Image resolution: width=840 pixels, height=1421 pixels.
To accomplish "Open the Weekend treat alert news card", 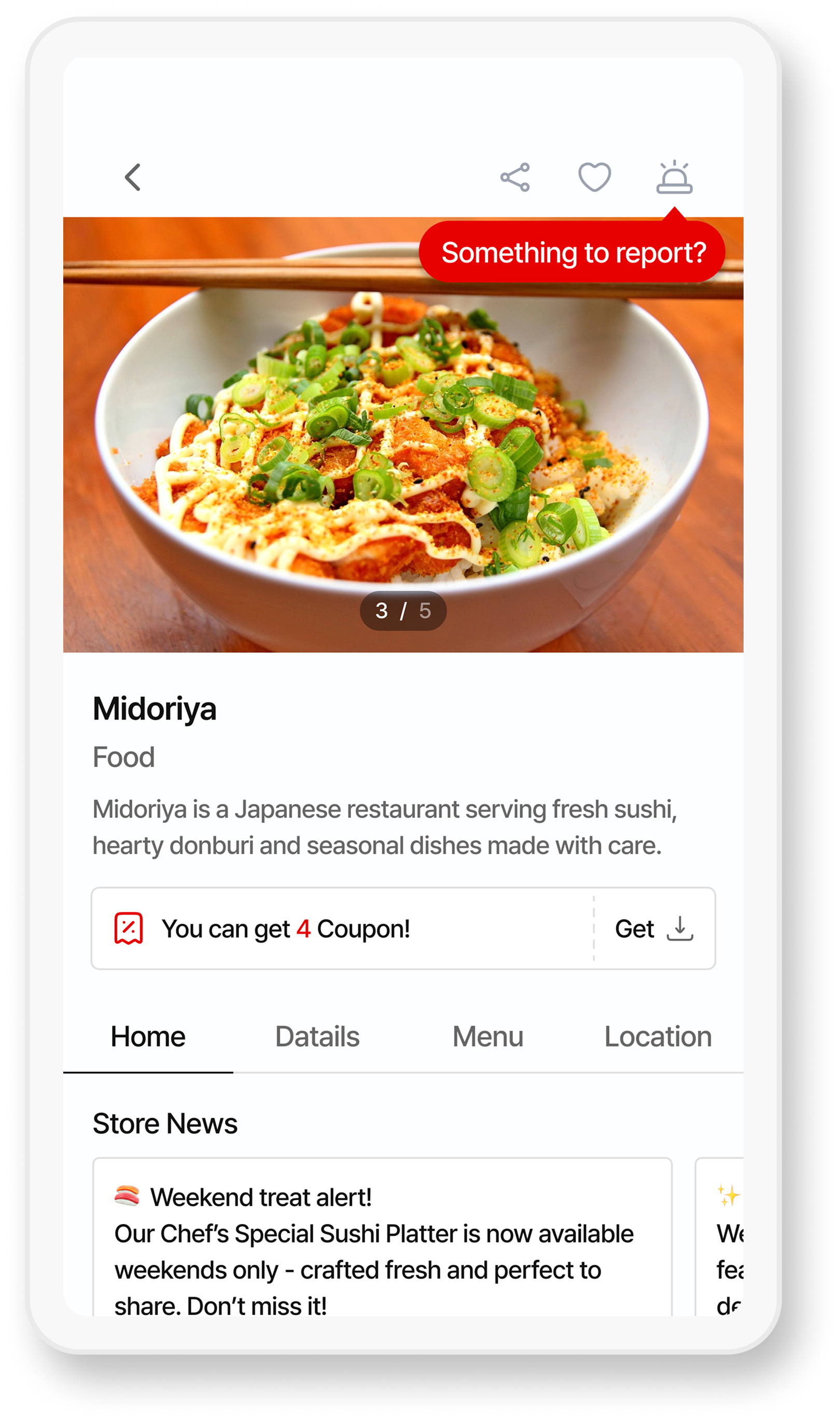I will coord(382,1246).
